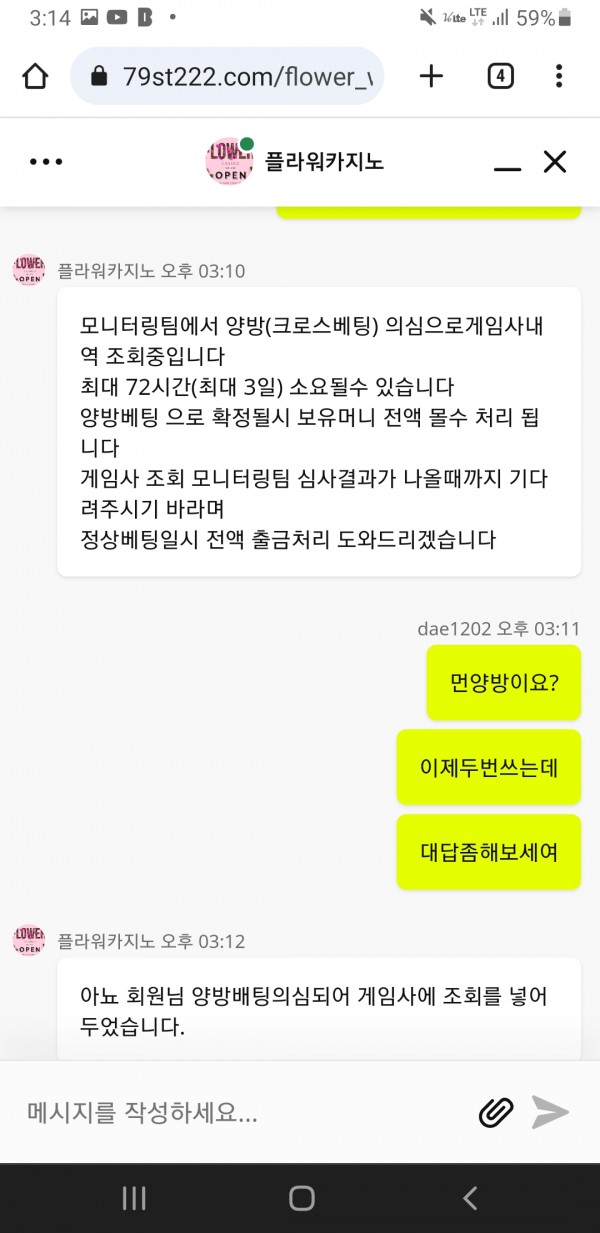Open the browser home page

pos(35,76)
